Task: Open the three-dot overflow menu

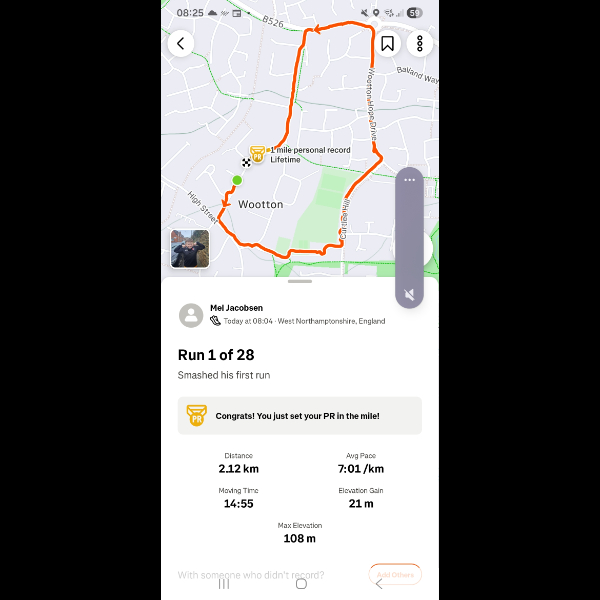Action: [420, 43]
